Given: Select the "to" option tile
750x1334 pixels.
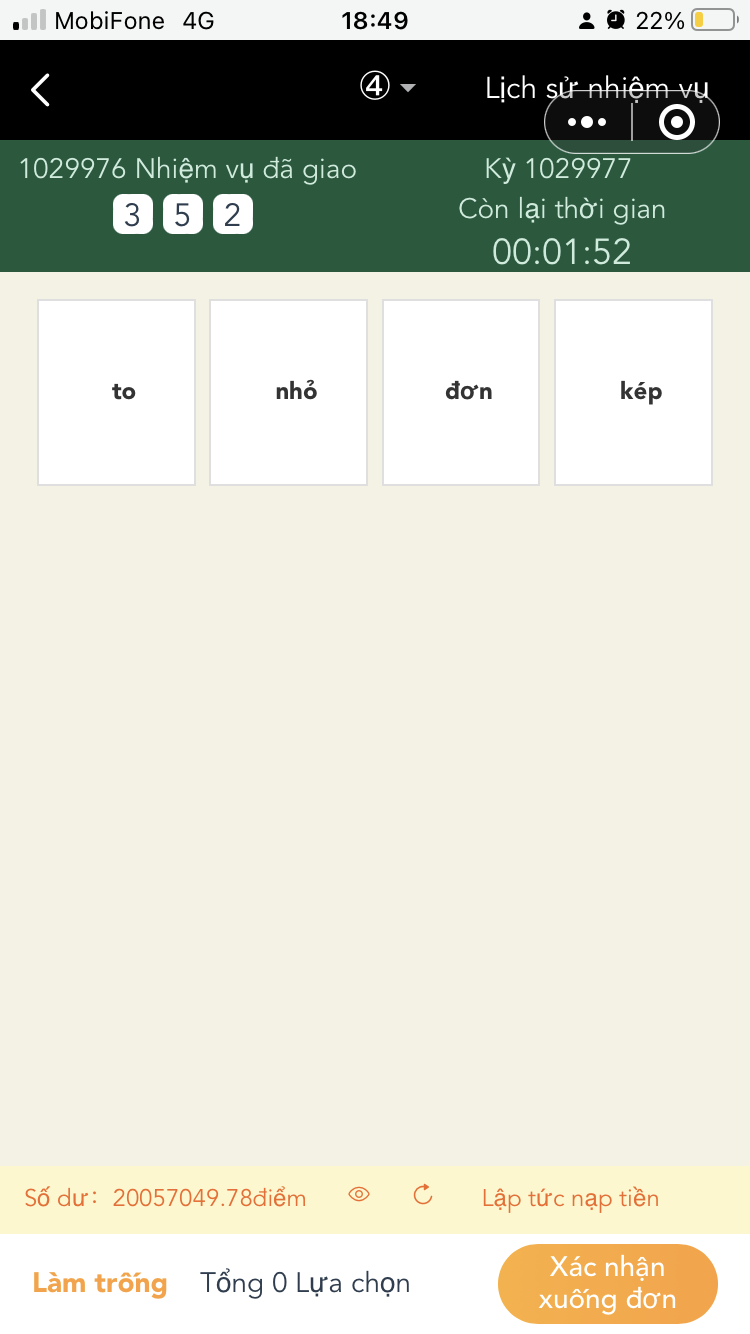Looking at the screenshot, I should point(116,392).
